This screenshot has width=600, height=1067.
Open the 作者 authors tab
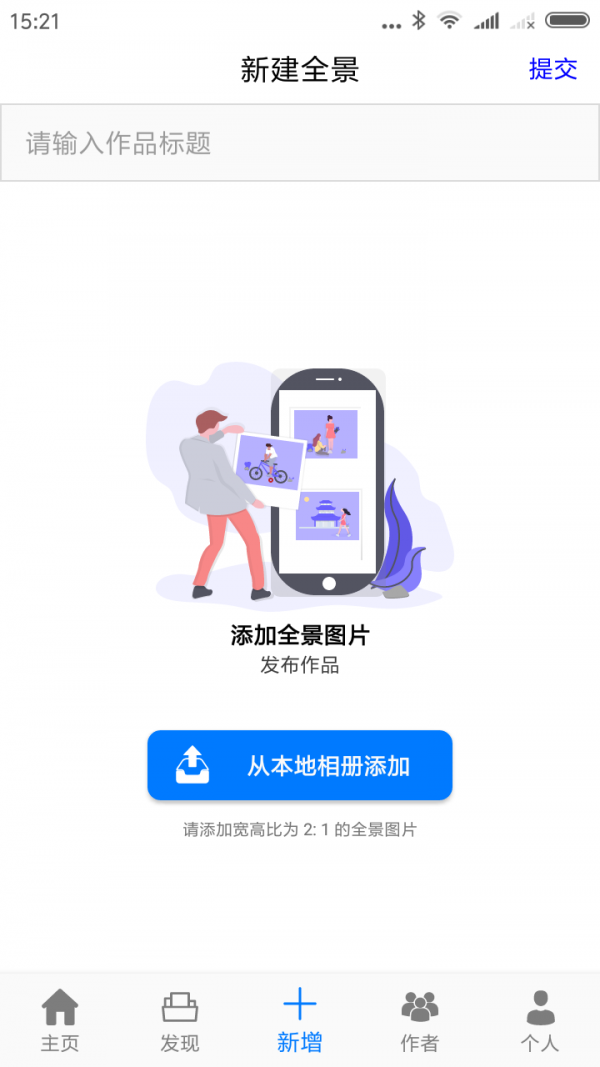pos(420,1019)
